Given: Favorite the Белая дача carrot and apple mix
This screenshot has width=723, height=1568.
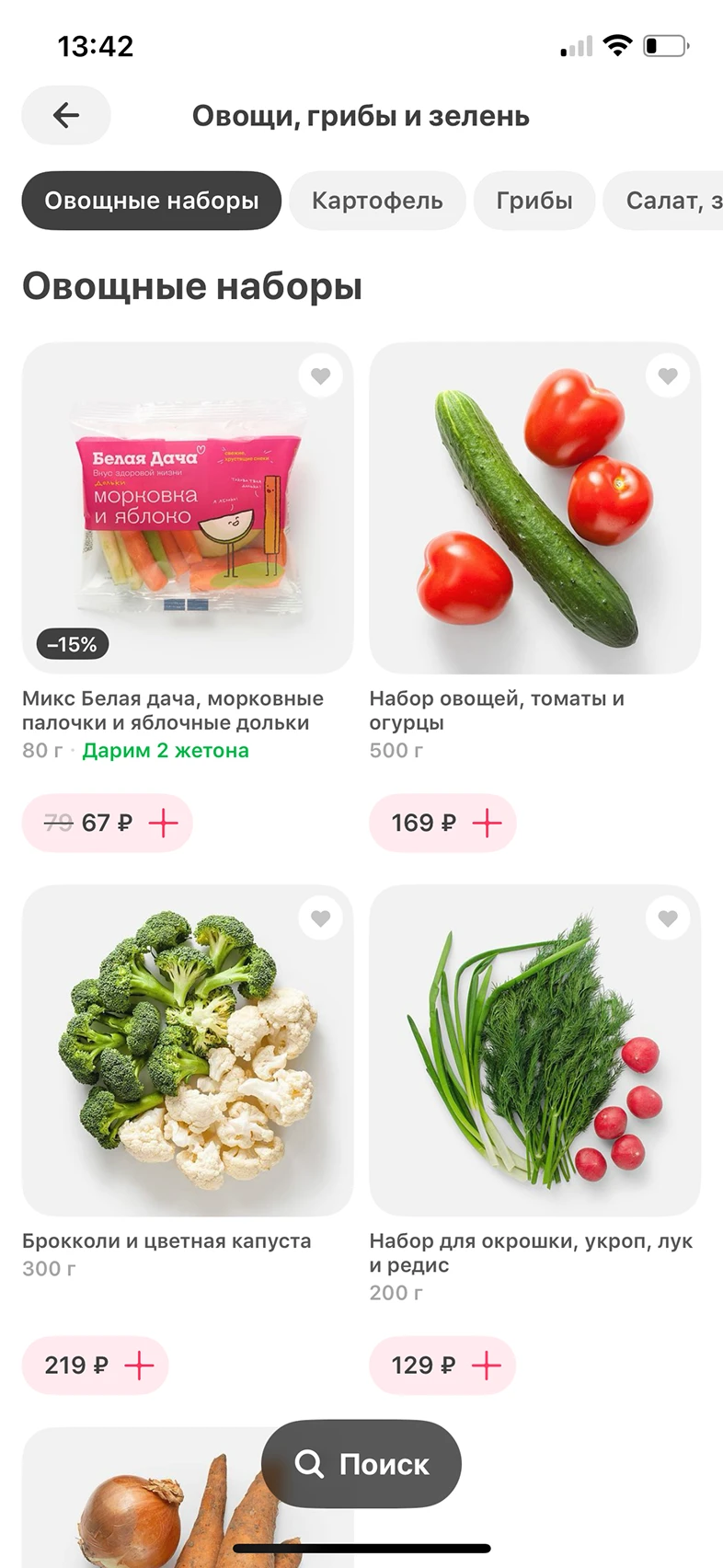Looking at the screenshot, I should coord(320,375).
